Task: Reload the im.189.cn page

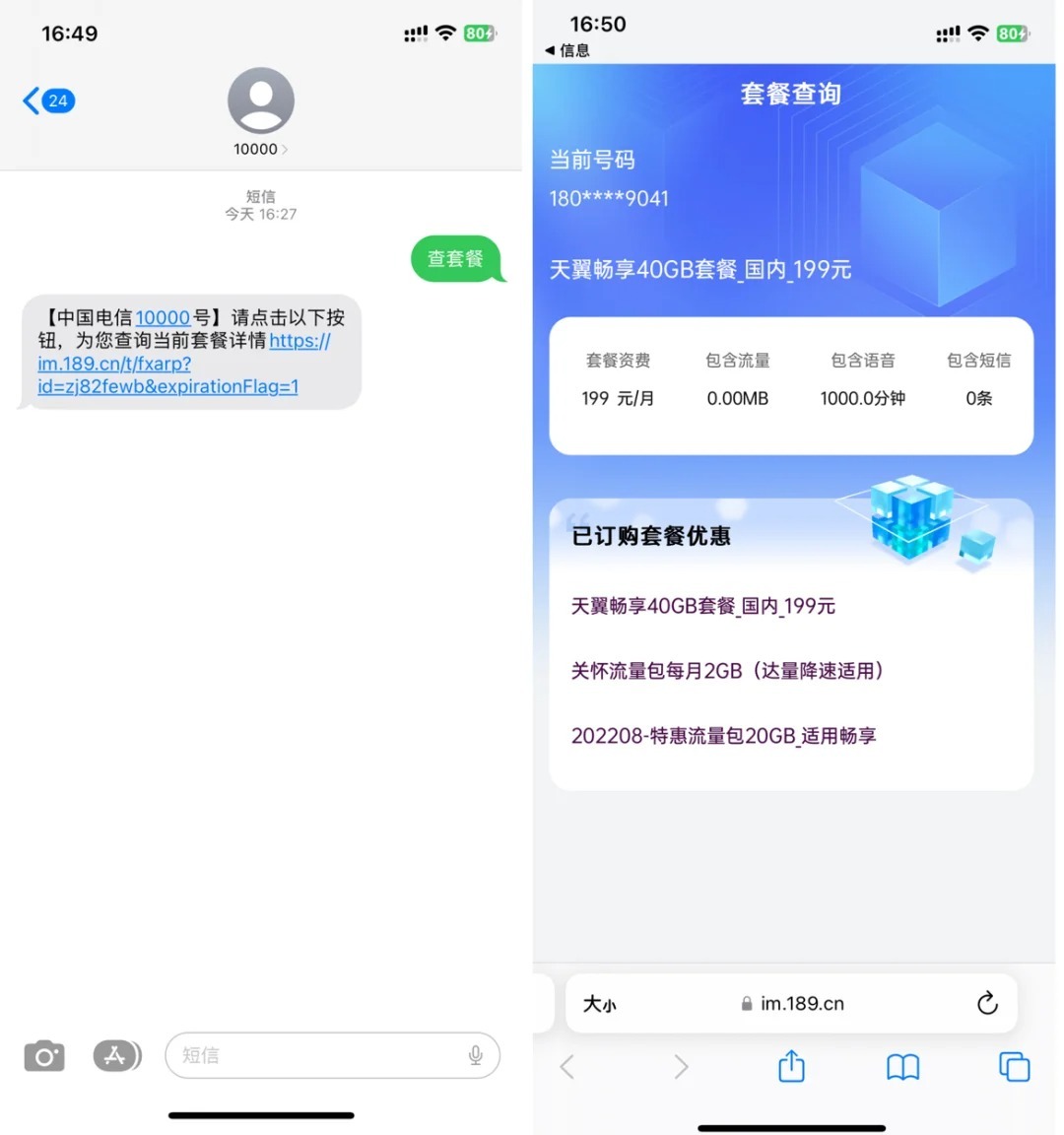Action: pos(987,1004)
